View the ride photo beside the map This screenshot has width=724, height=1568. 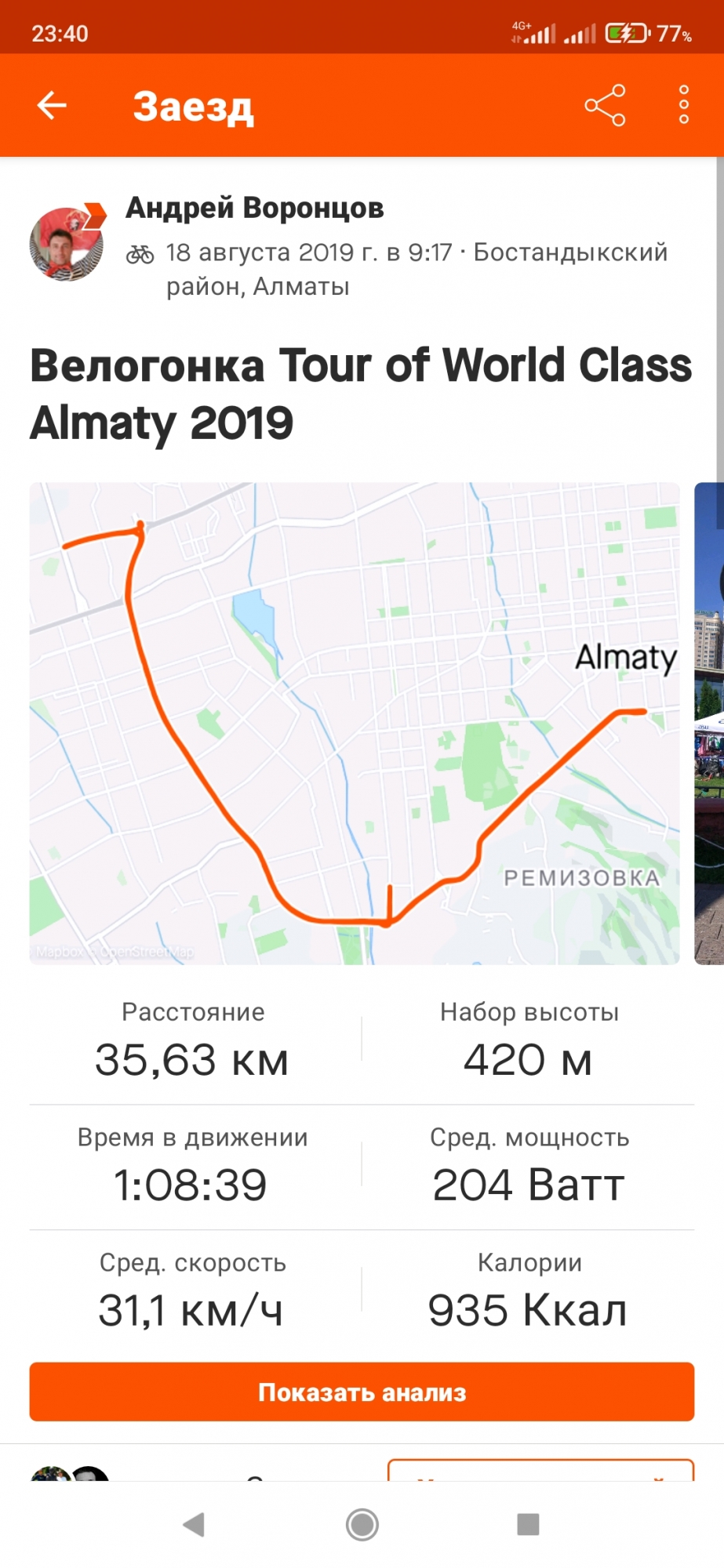pos(708,723)
